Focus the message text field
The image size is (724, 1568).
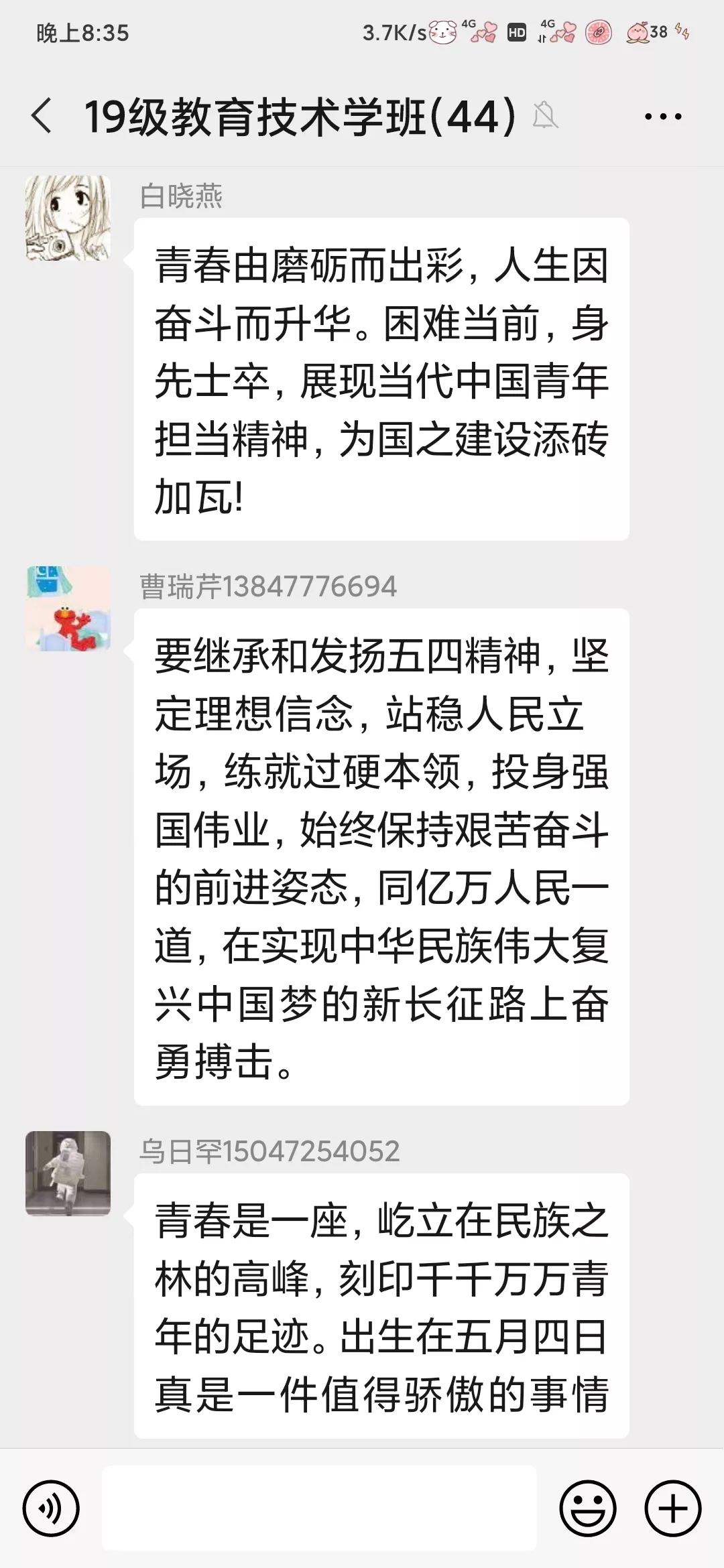[319, 1508]
